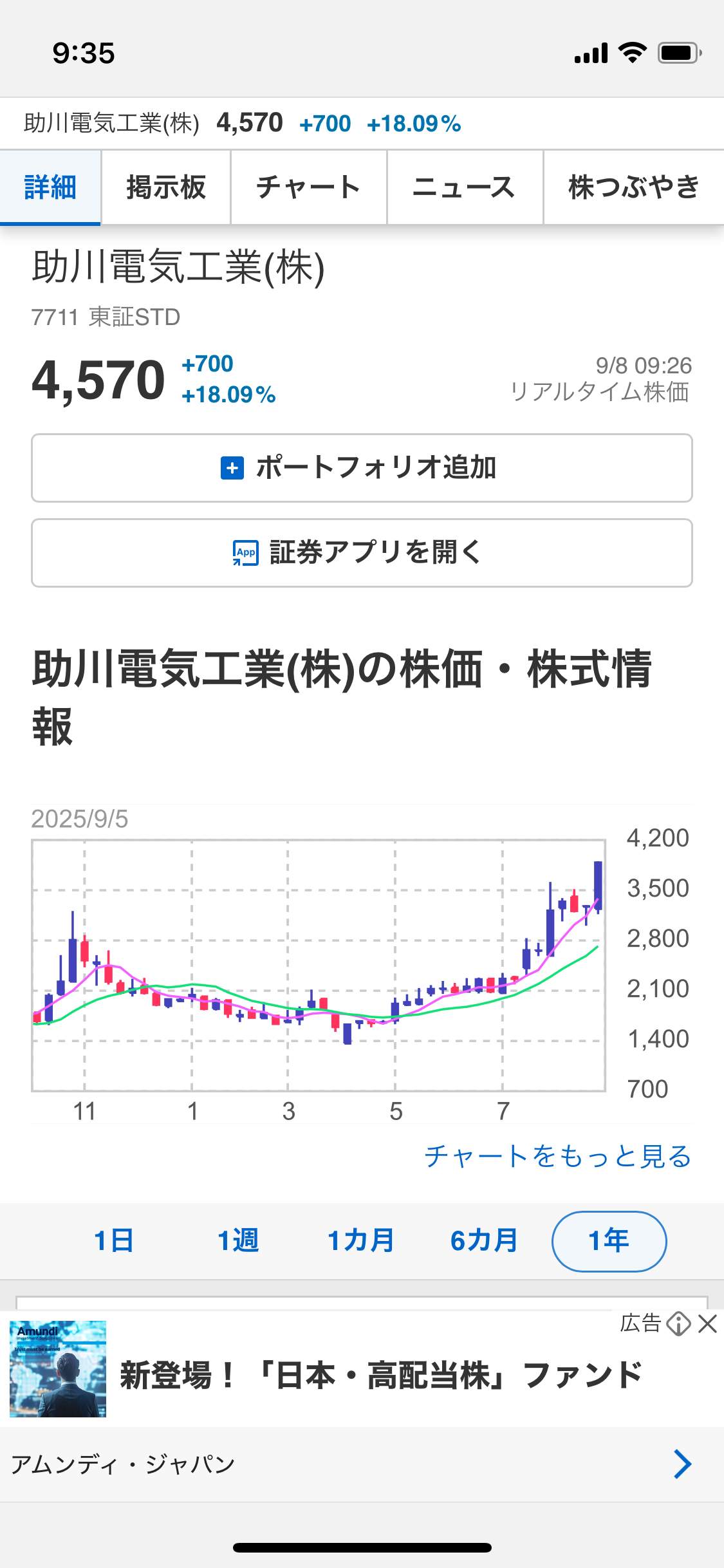Screen dimensions: 724x1568
Task: Go to the 株つぶやき tab
Action: 633,187
